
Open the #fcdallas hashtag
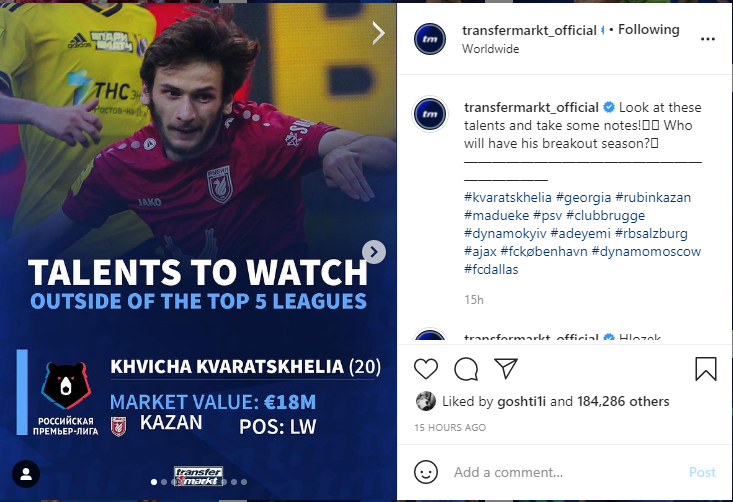491,269
